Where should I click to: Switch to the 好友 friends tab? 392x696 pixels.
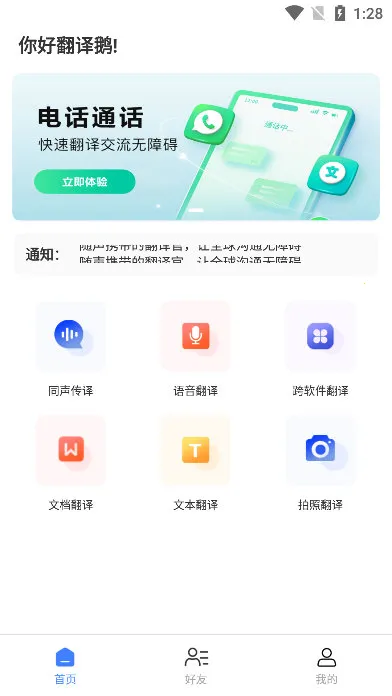(x=196, y=665)
